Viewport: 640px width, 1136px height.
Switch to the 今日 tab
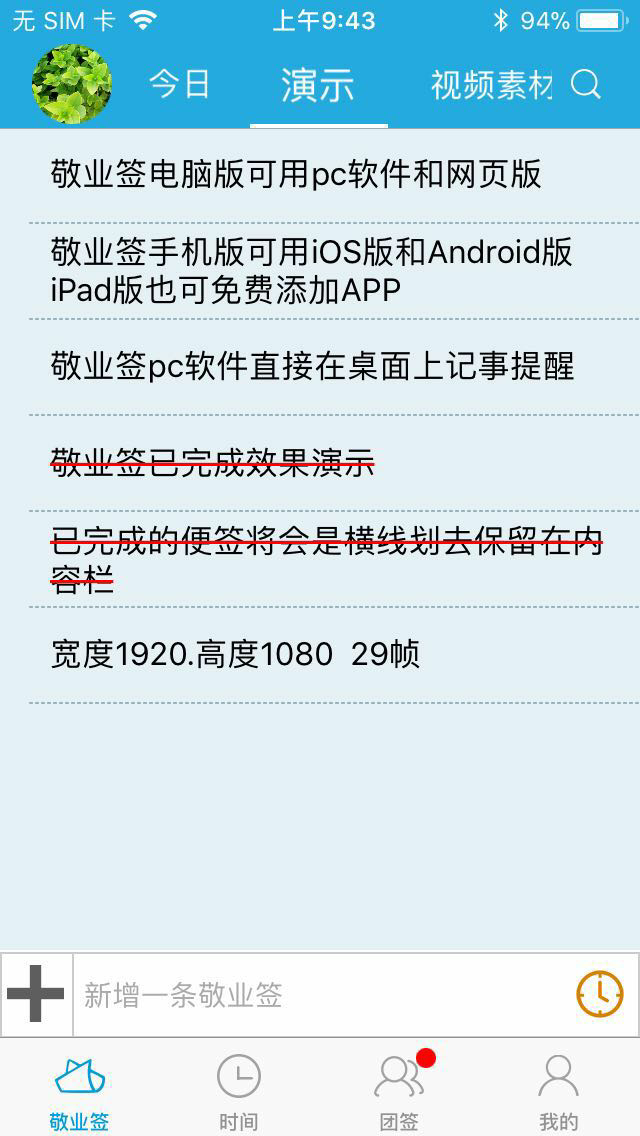click(180, 85)
